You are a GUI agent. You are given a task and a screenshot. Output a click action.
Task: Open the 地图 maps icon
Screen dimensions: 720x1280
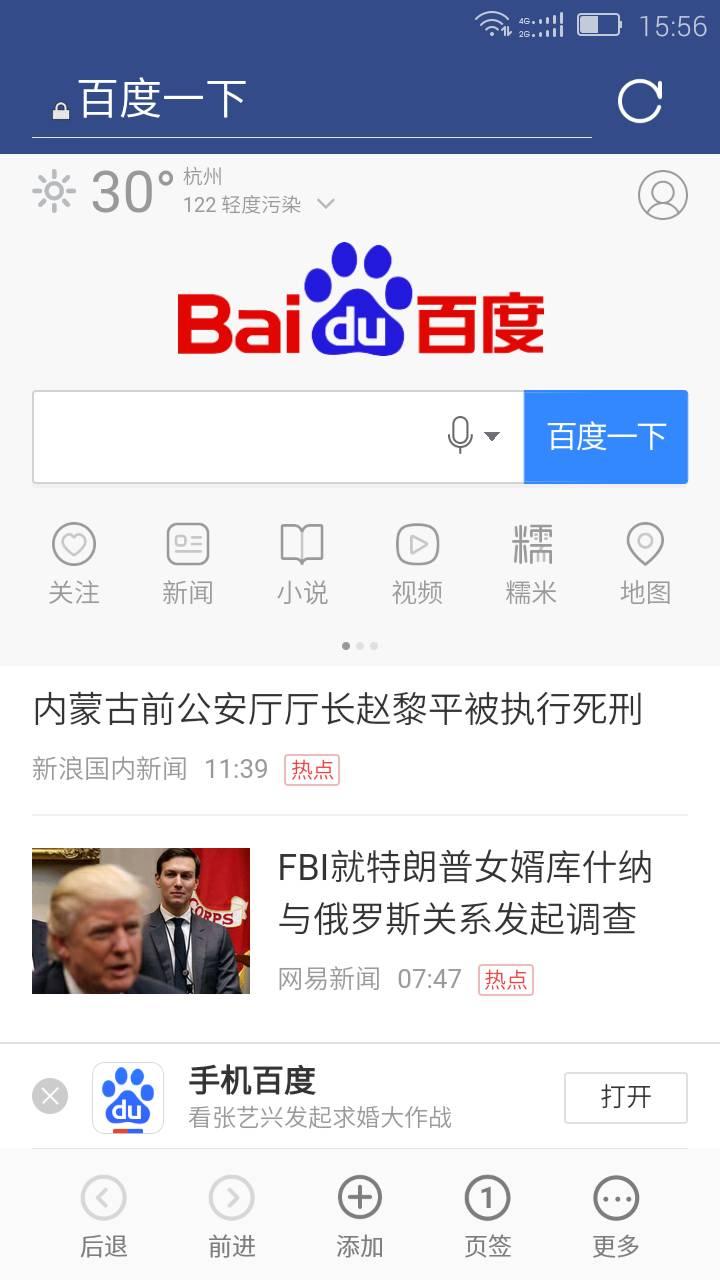click(645, 560)
